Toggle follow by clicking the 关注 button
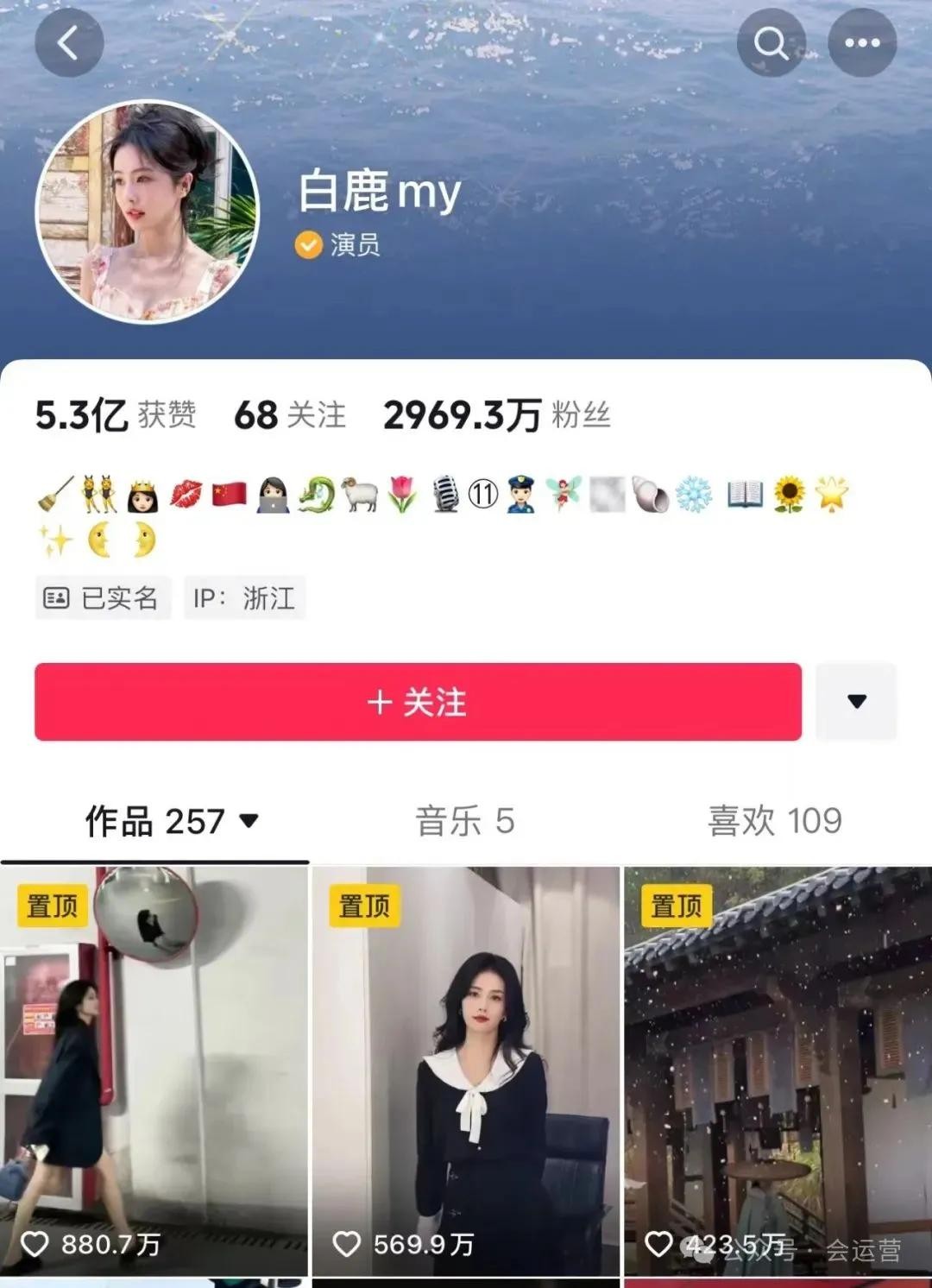This screenshot has height=1288, width=932. click(419, 701)
